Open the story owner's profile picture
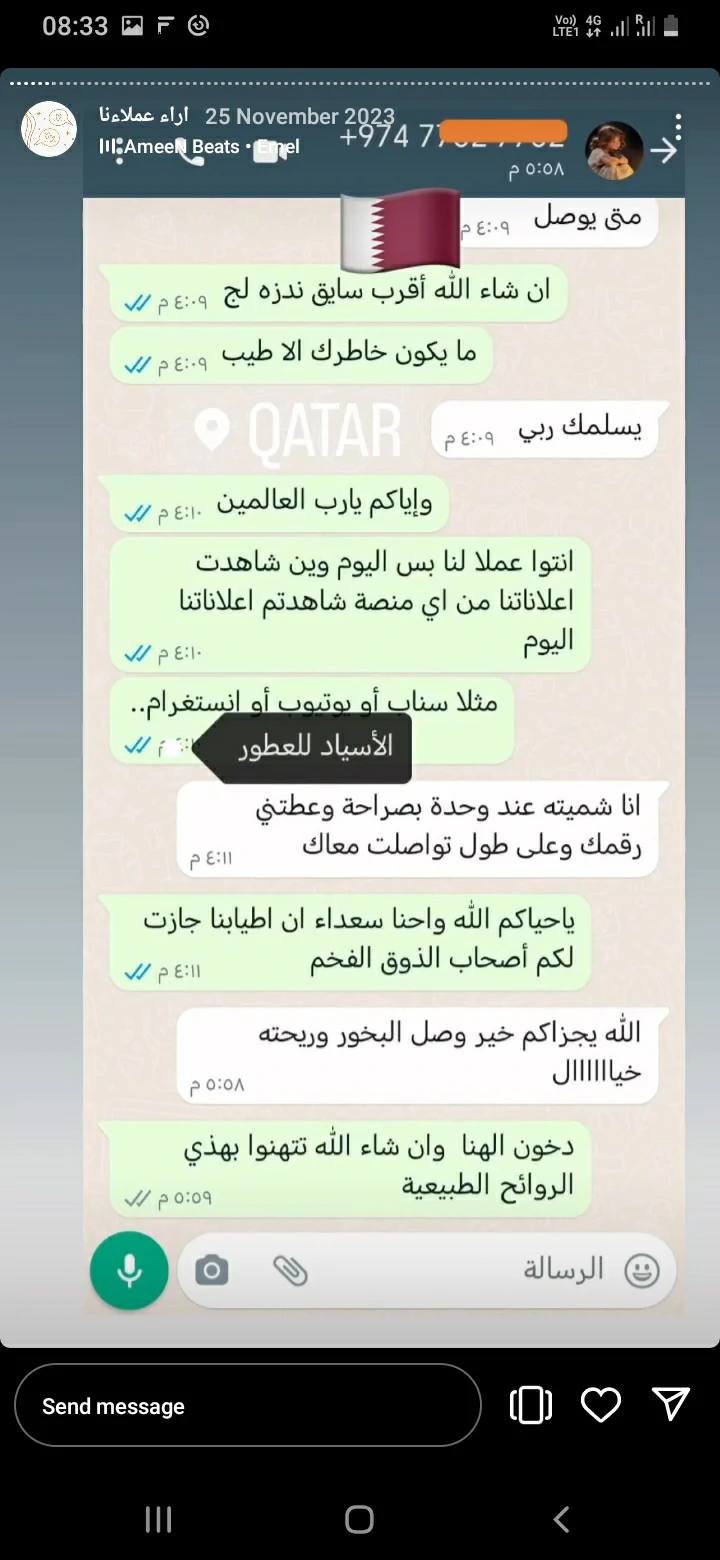Viewport: 720px width, 1560px height. 49,129
